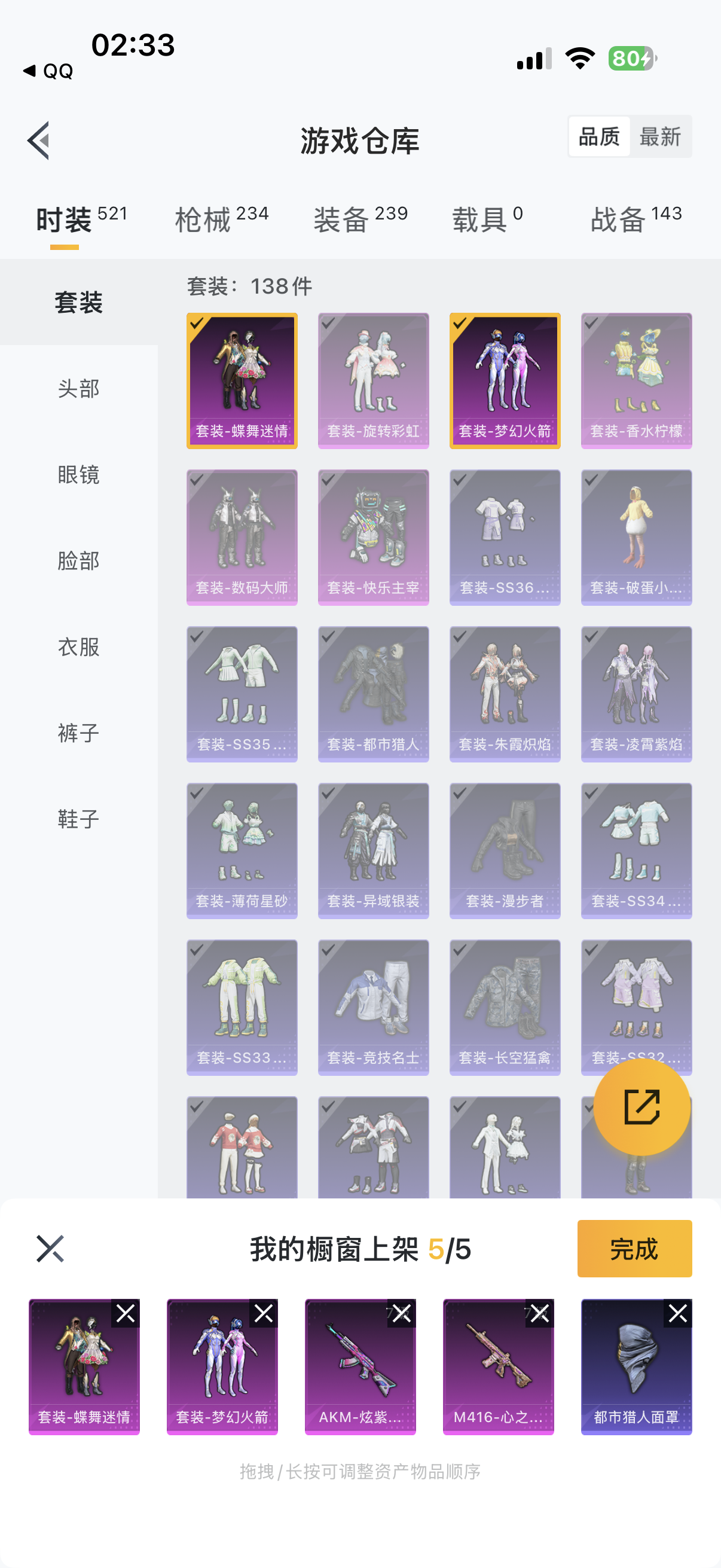Confirm the showcase with 完成

(x=634, y=1249)
